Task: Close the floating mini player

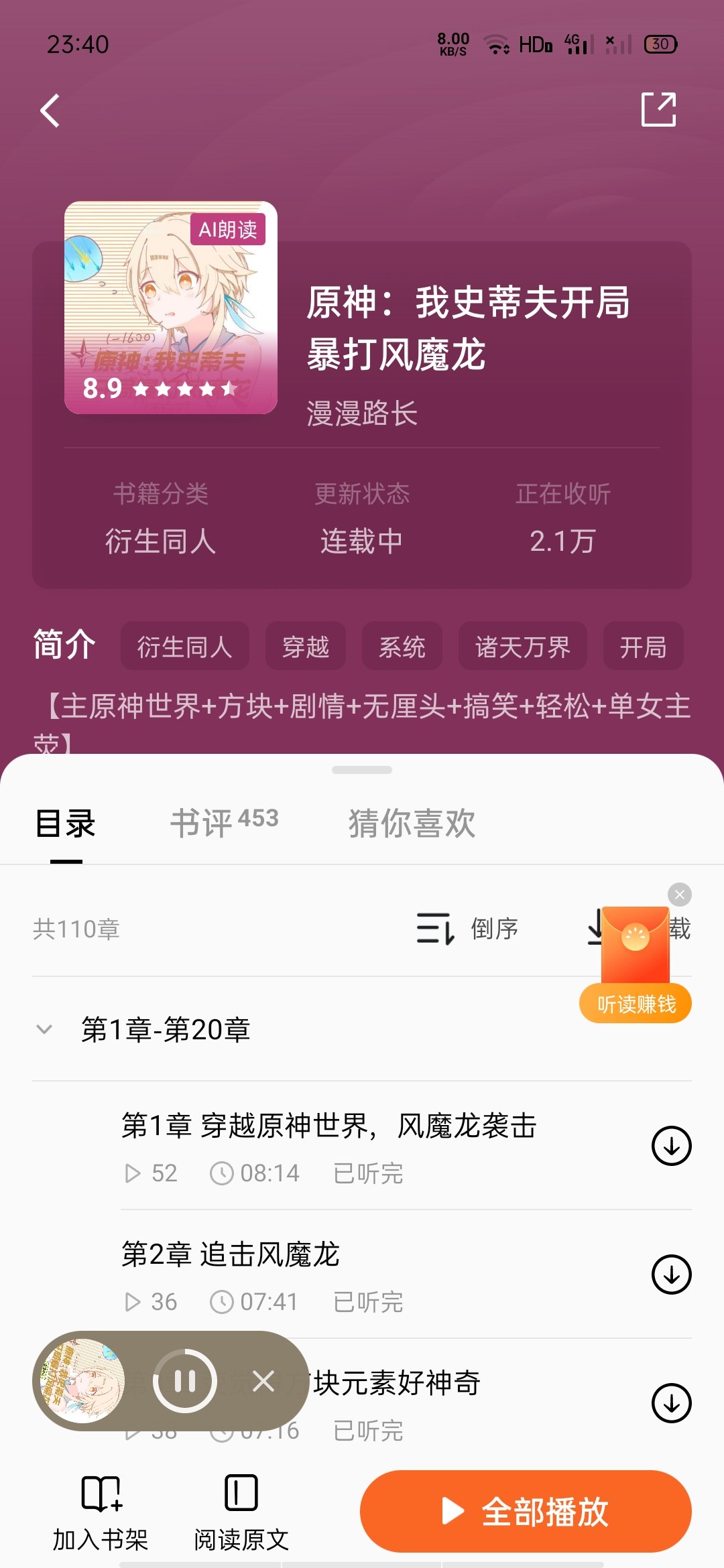Action: (x=263, y=1380)
